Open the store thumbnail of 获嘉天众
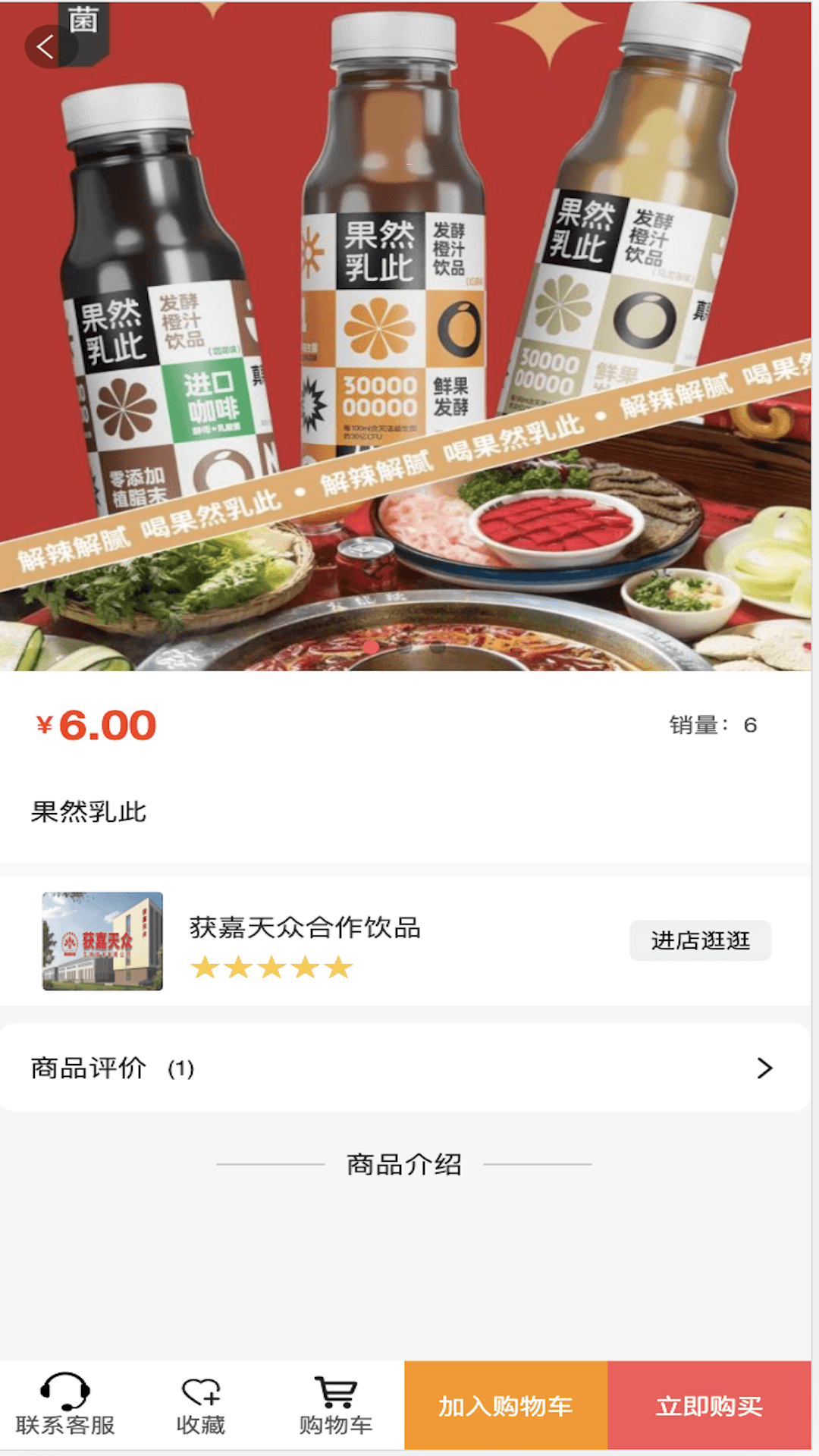 (x=102, y=943)
